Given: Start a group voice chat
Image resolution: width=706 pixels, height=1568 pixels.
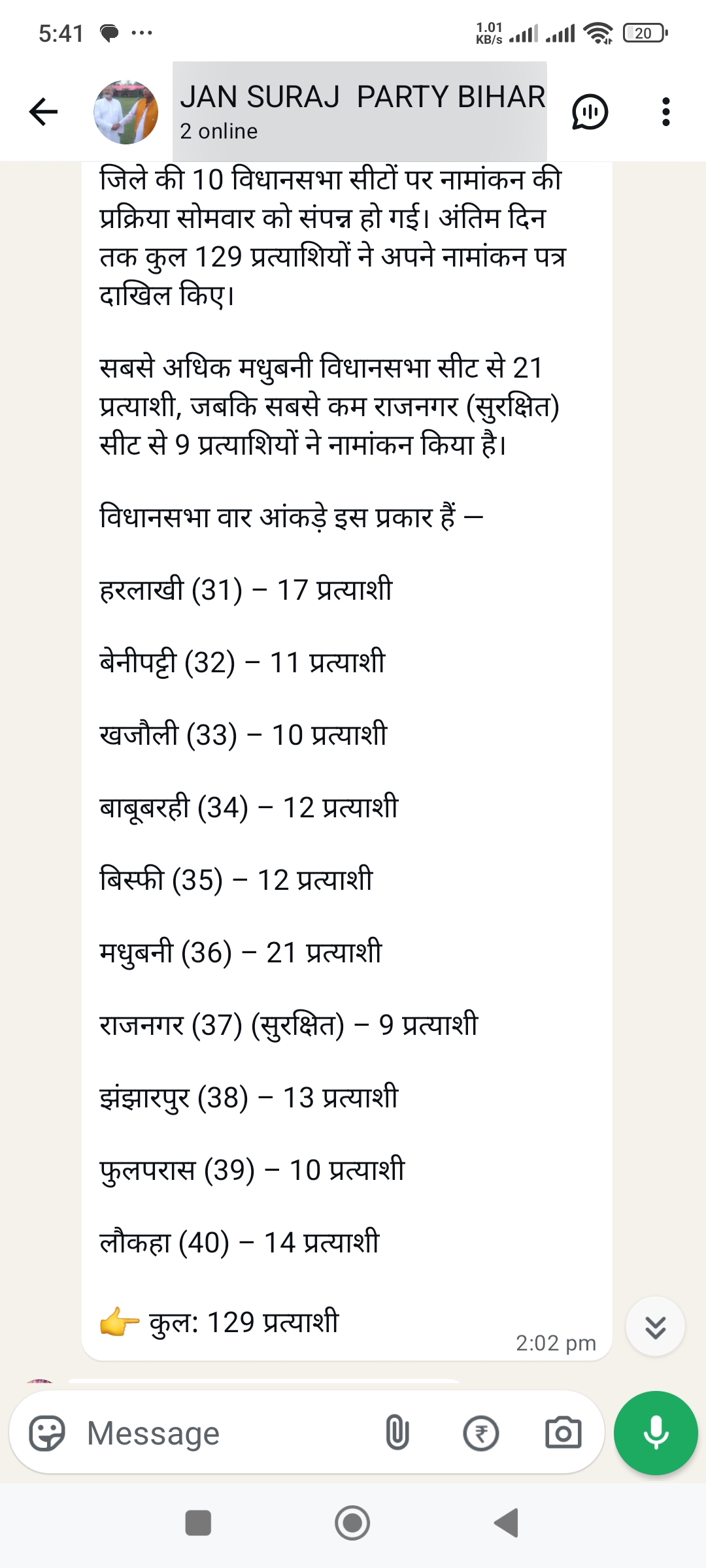Looking at the screenshot, I should click(590, 112).
